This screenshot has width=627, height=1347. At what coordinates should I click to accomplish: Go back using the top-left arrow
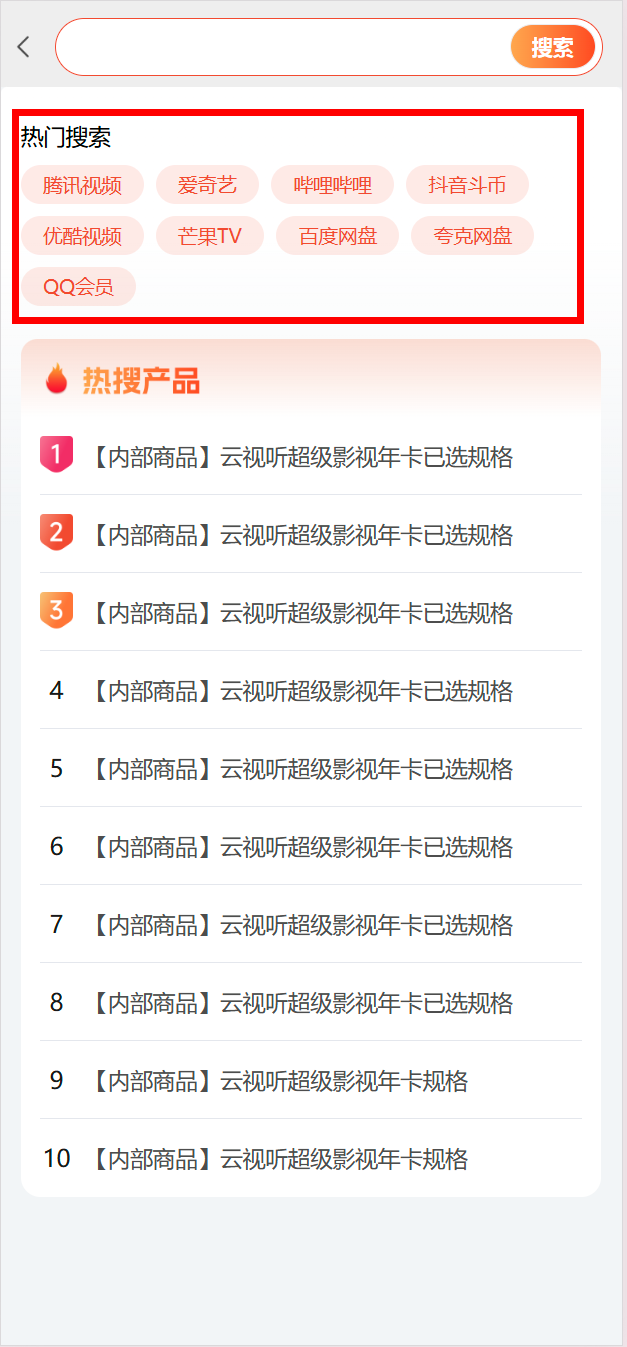click(x=24, y=47)
